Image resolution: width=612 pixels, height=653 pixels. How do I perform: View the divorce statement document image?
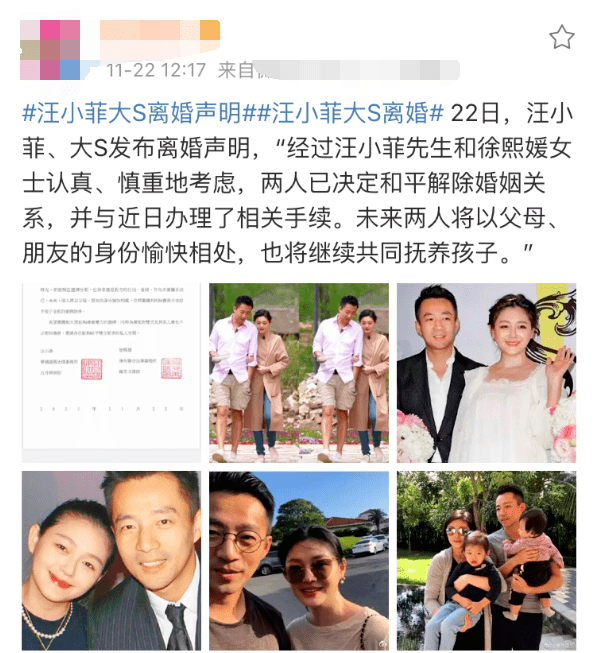(111, 373)
